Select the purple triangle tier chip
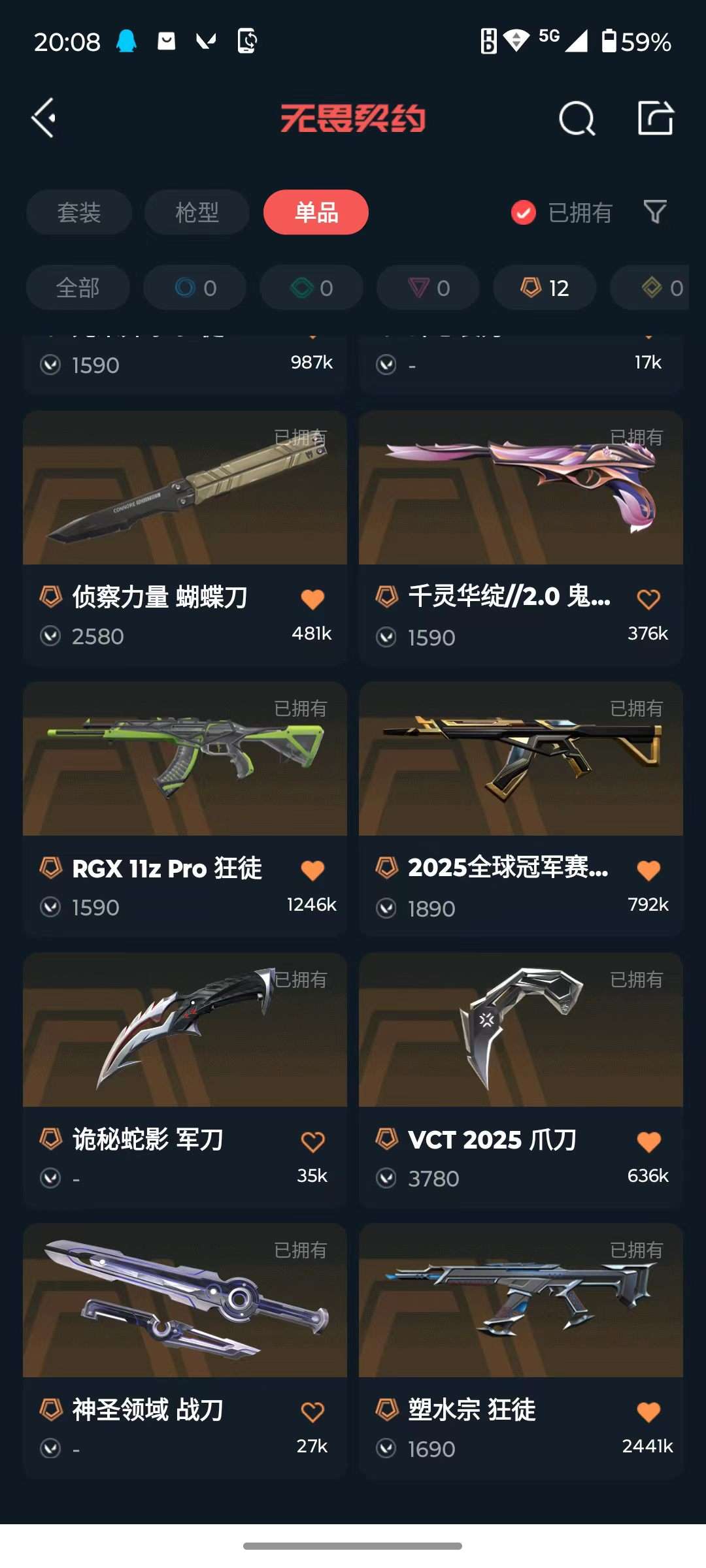The width and height of the screenshot is (706, 1568). [428, 287]
